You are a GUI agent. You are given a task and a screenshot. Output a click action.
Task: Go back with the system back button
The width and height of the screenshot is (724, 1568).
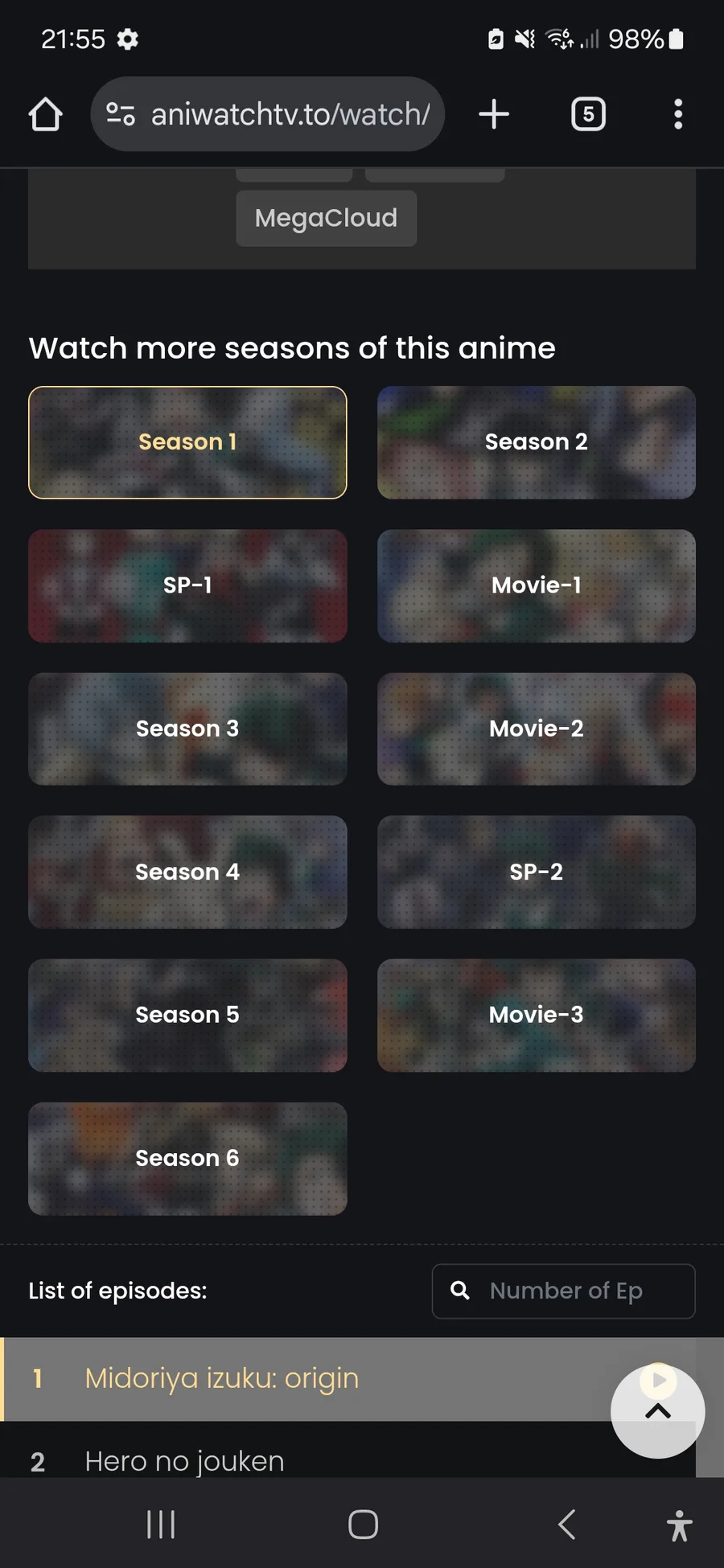566,1524
